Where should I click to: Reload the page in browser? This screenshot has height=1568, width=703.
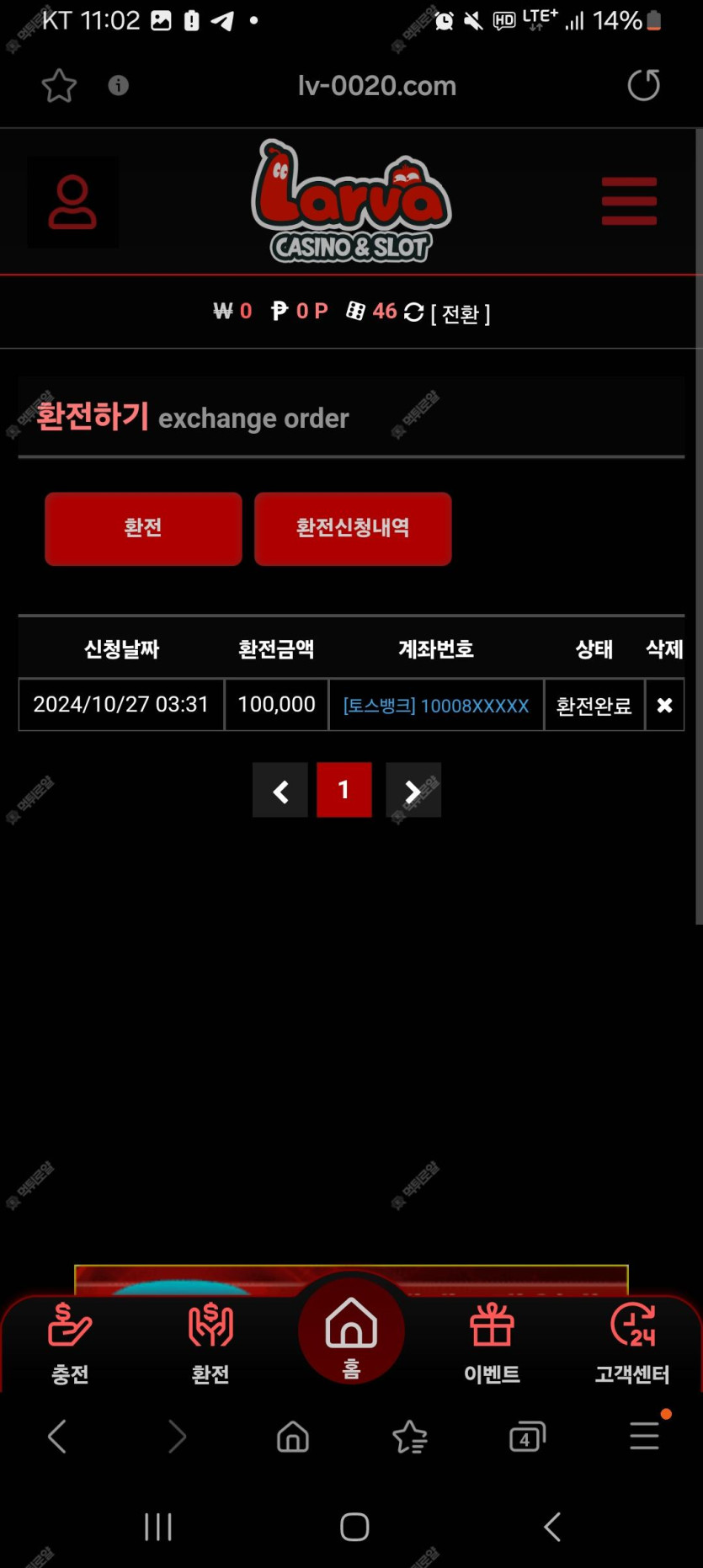click(644, 85)
